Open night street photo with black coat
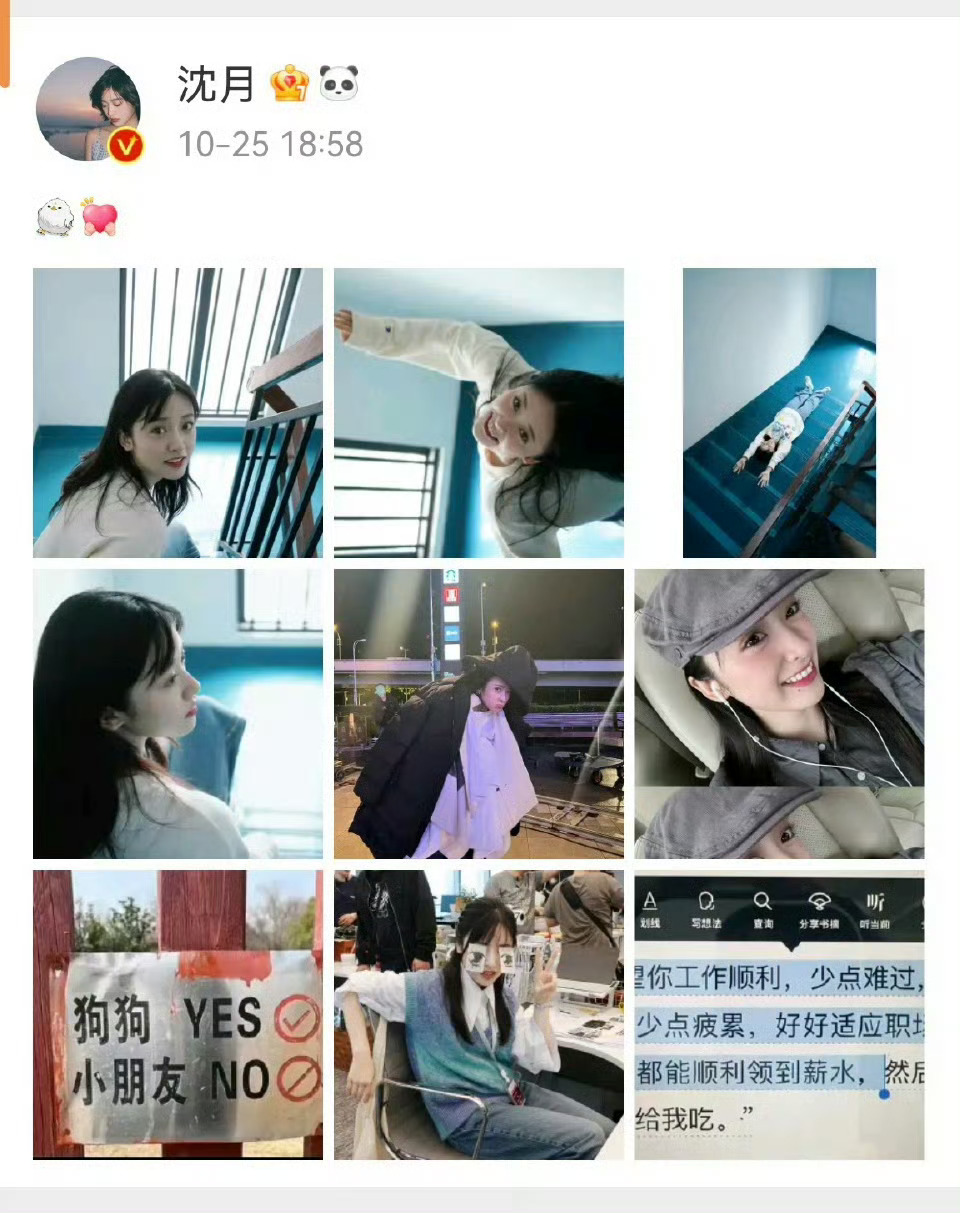Image resolution: width=960 pixels, height=1213 pixels. click(x=478, y=713)
